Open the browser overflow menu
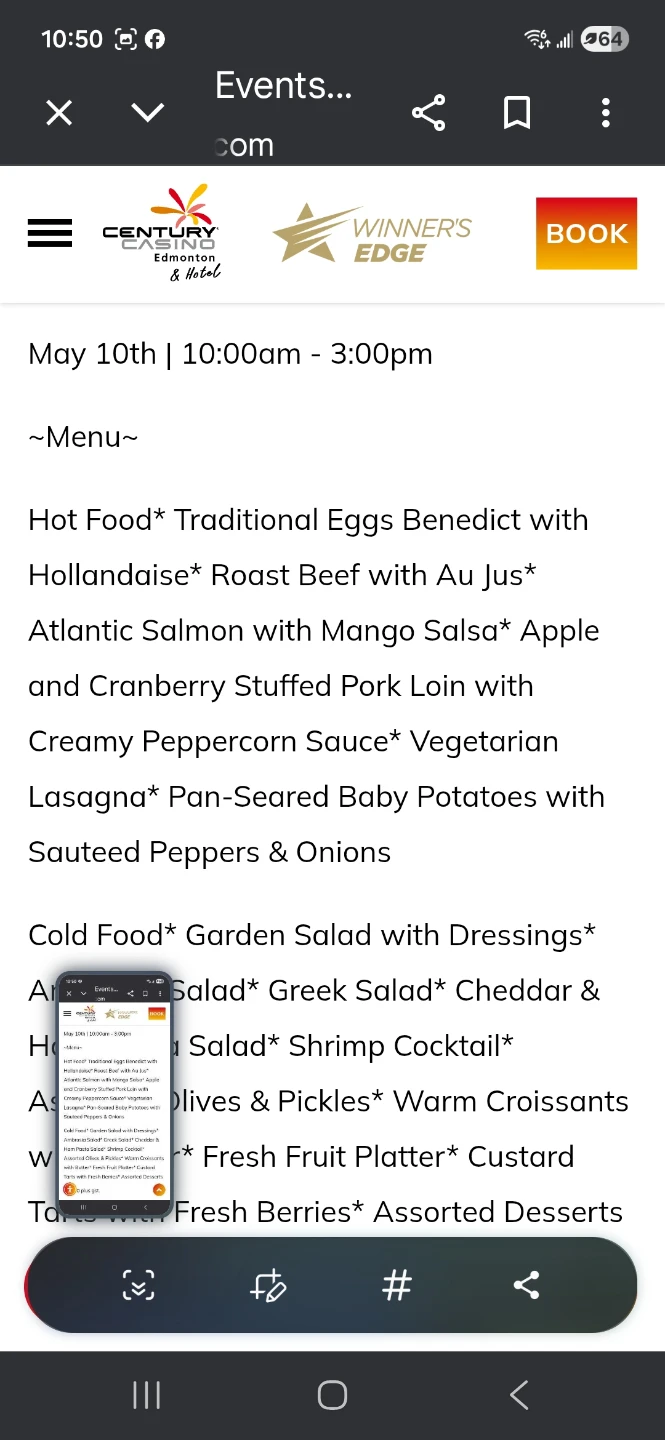This screenshot has width=665, height=1440. click(x=605, y=113)
